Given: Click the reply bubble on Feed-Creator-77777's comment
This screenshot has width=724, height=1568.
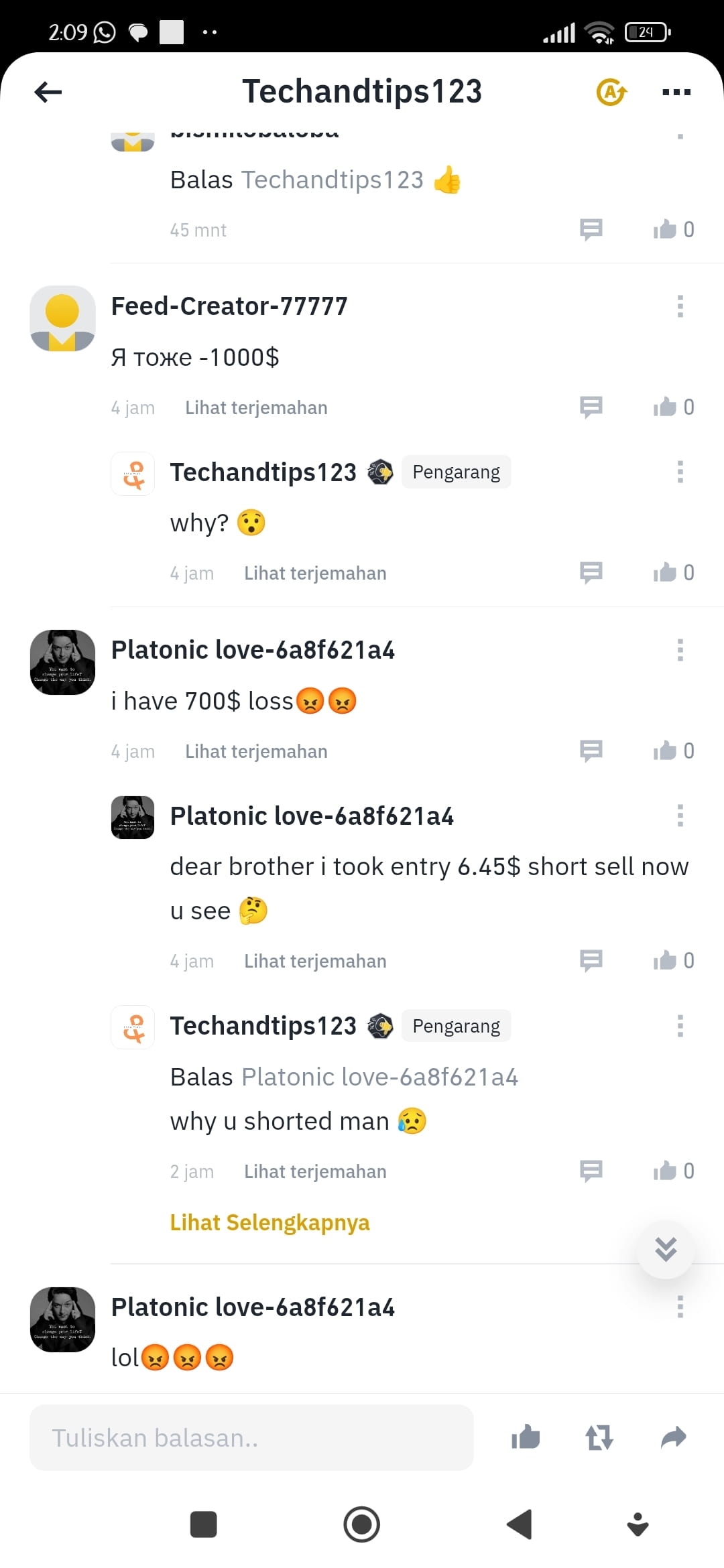Looking at the screenshot, I should click(591, 406).
